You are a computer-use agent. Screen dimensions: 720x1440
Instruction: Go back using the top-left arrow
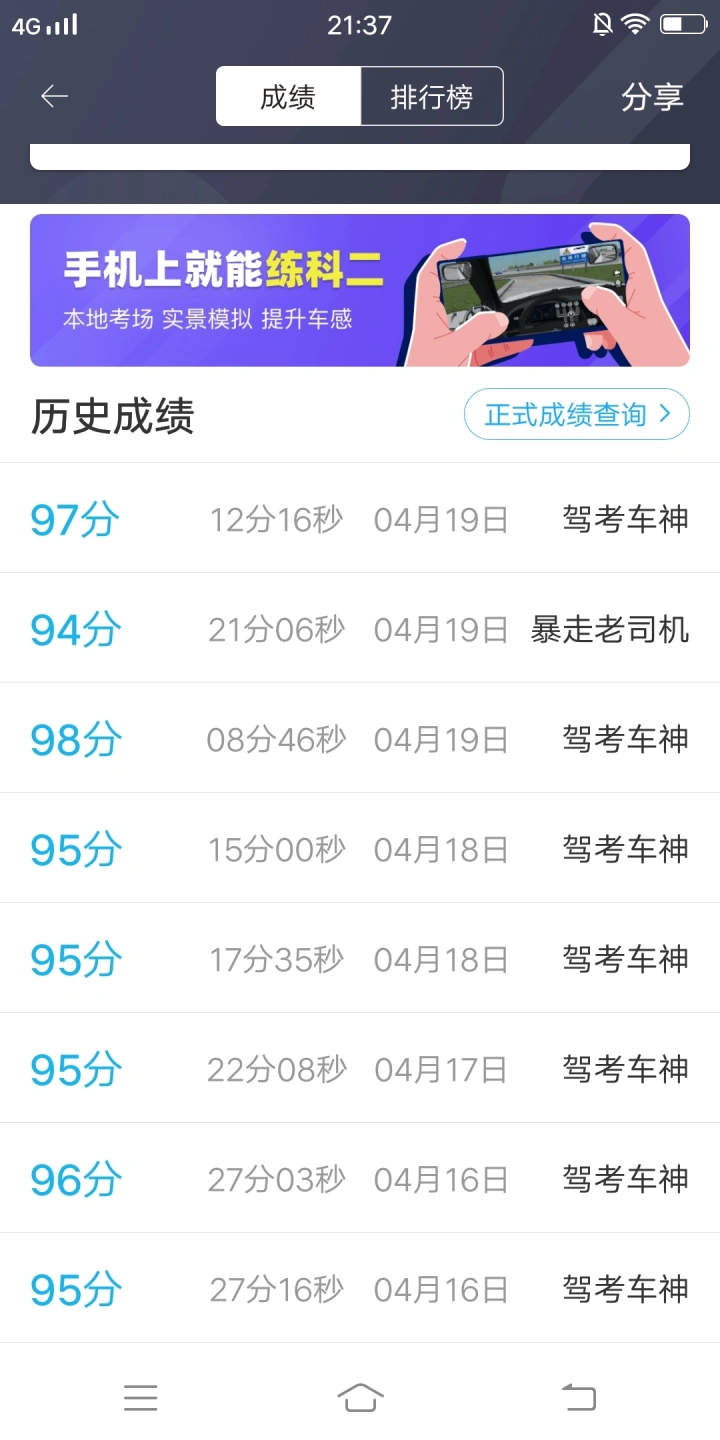point(54,96)
